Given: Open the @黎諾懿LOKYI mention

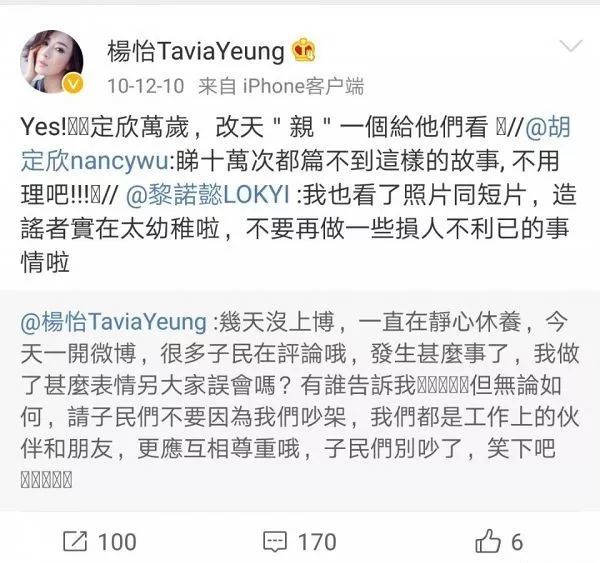Looking at the screenshot, I should click(x=208, y=194).
